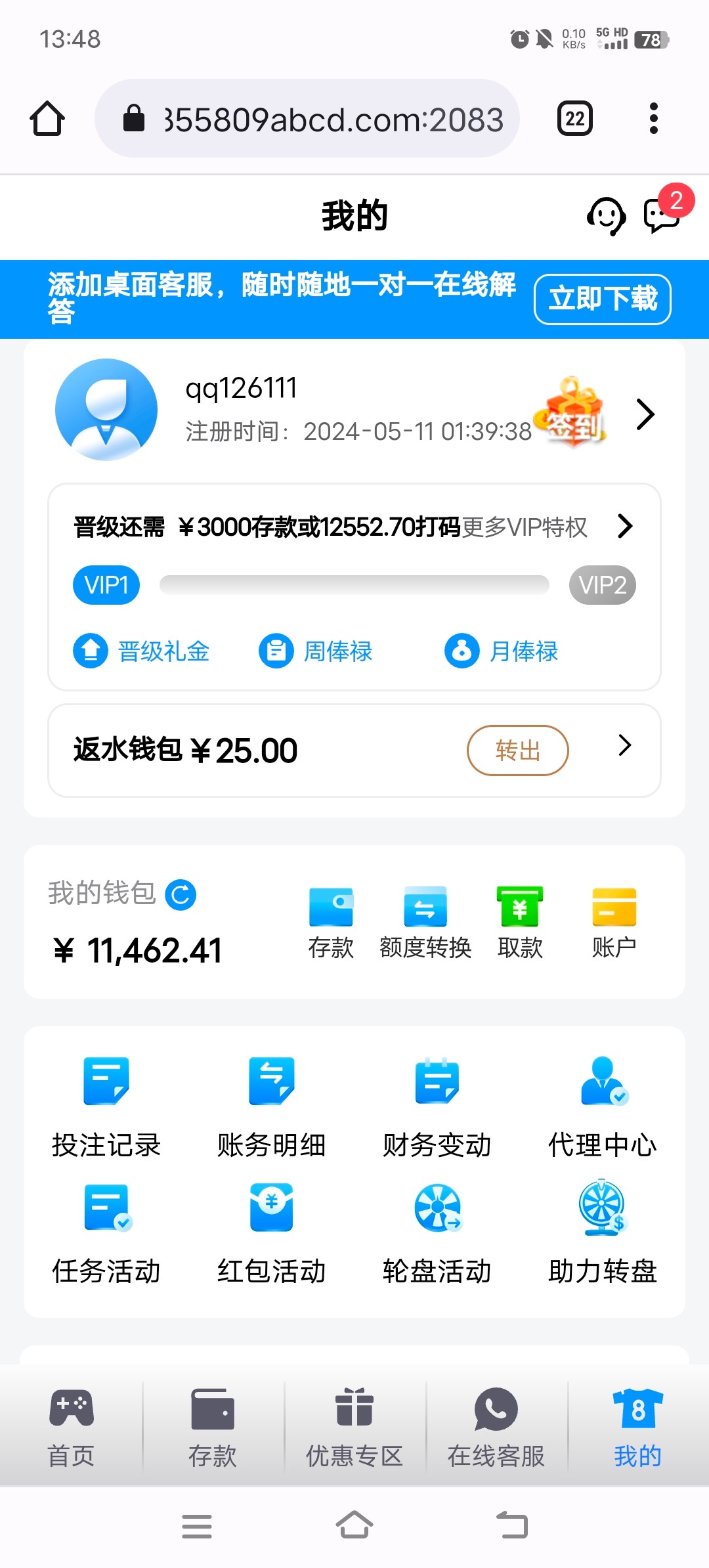The image size is (709, 1568).
Task: Open the messages icon with badge 2
Action: tap(662, 215)
